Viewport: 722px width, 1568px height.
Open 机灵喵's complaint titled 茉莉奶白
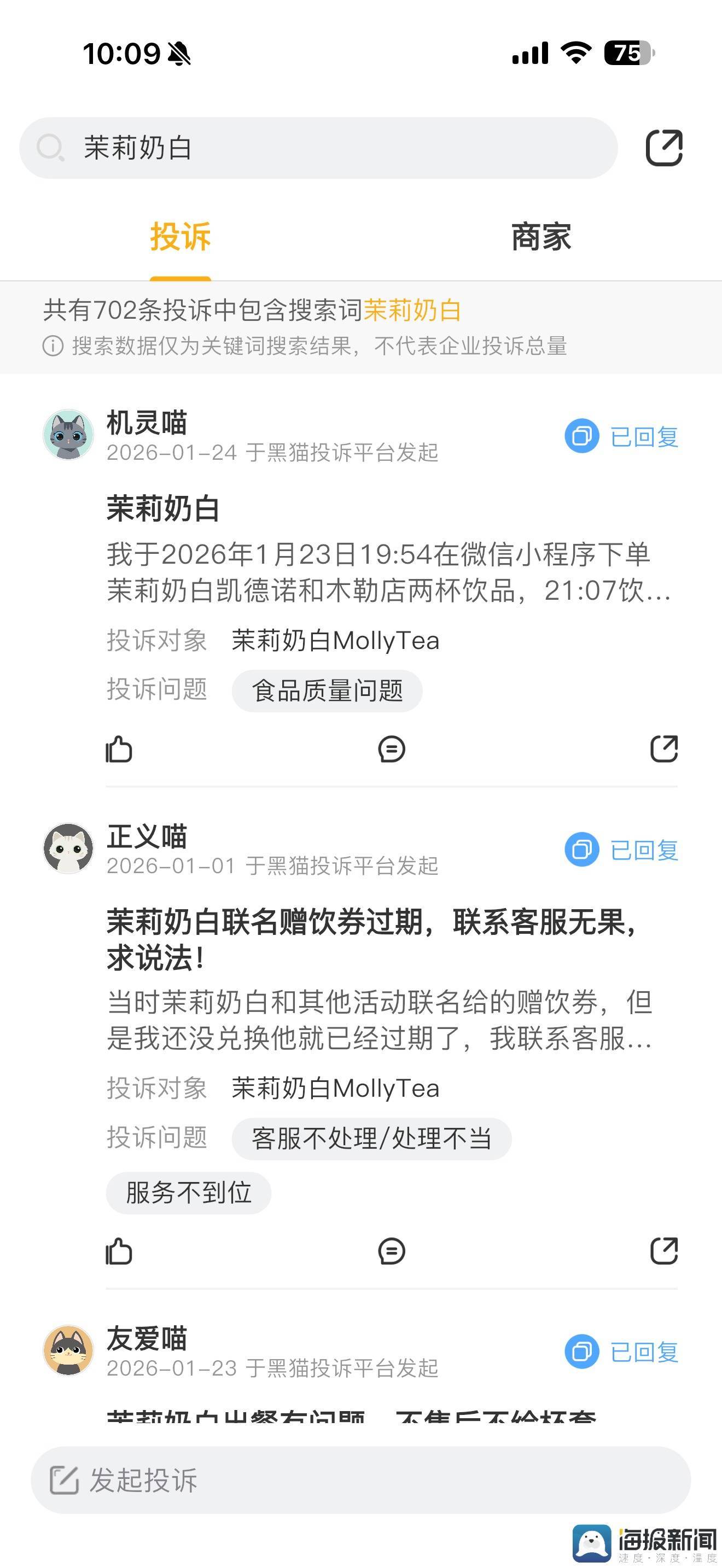click(163, 508)
